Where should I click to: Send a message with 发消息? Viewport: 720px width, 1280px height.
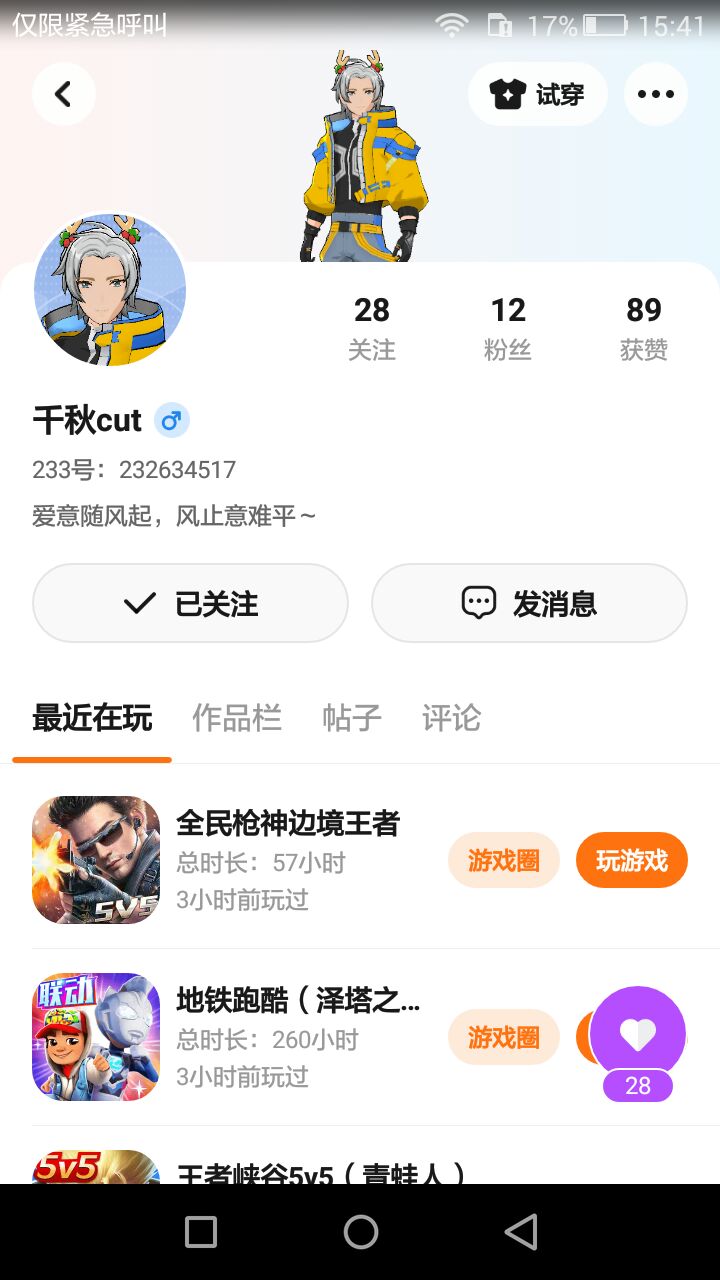coord(529,603)
